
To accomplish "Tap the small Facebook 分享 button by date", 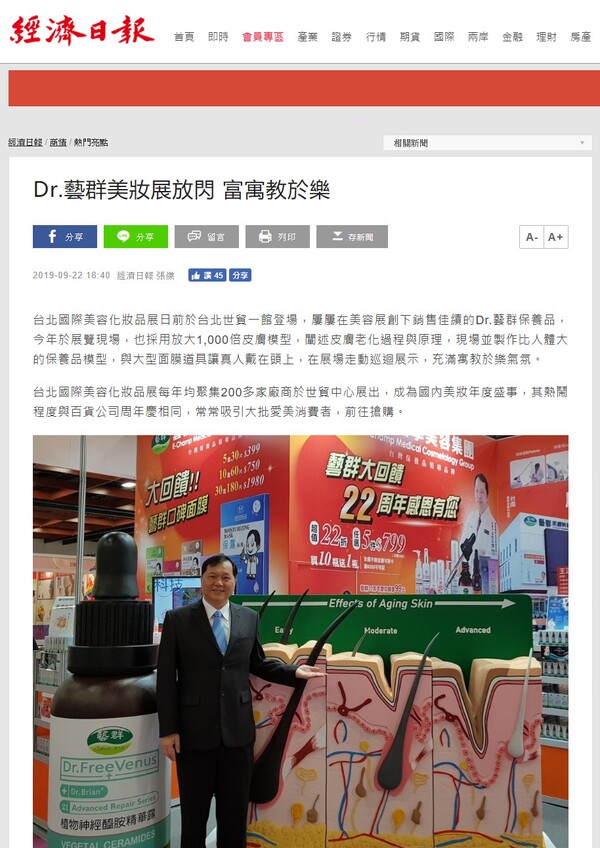I will point(240,275).
